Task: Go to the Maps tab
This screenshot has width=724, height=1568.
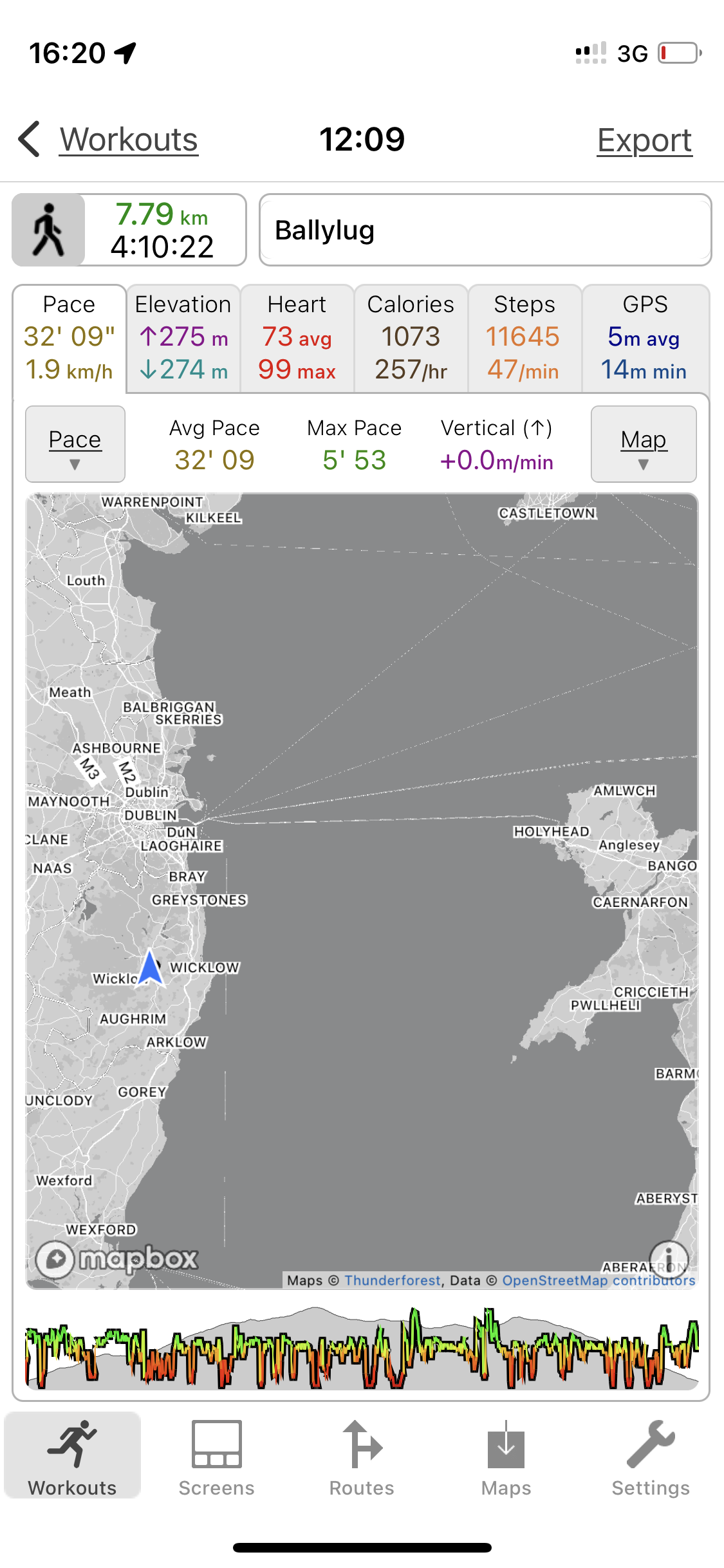Action: click(506, 1459)
